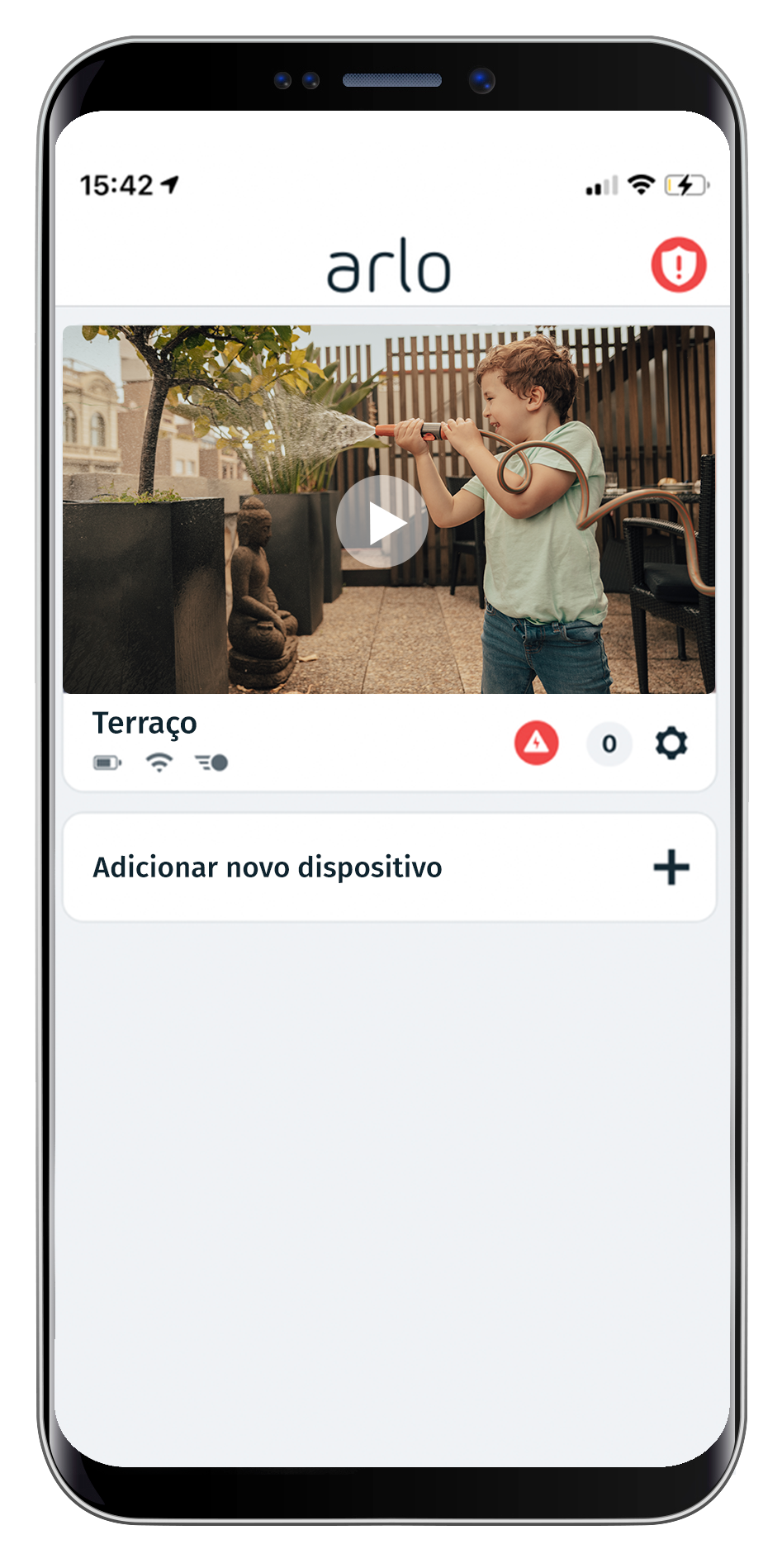The image size is (782, 1568).
Task: Tap the red alert icon for Terraço
Action: coord(537,743)
